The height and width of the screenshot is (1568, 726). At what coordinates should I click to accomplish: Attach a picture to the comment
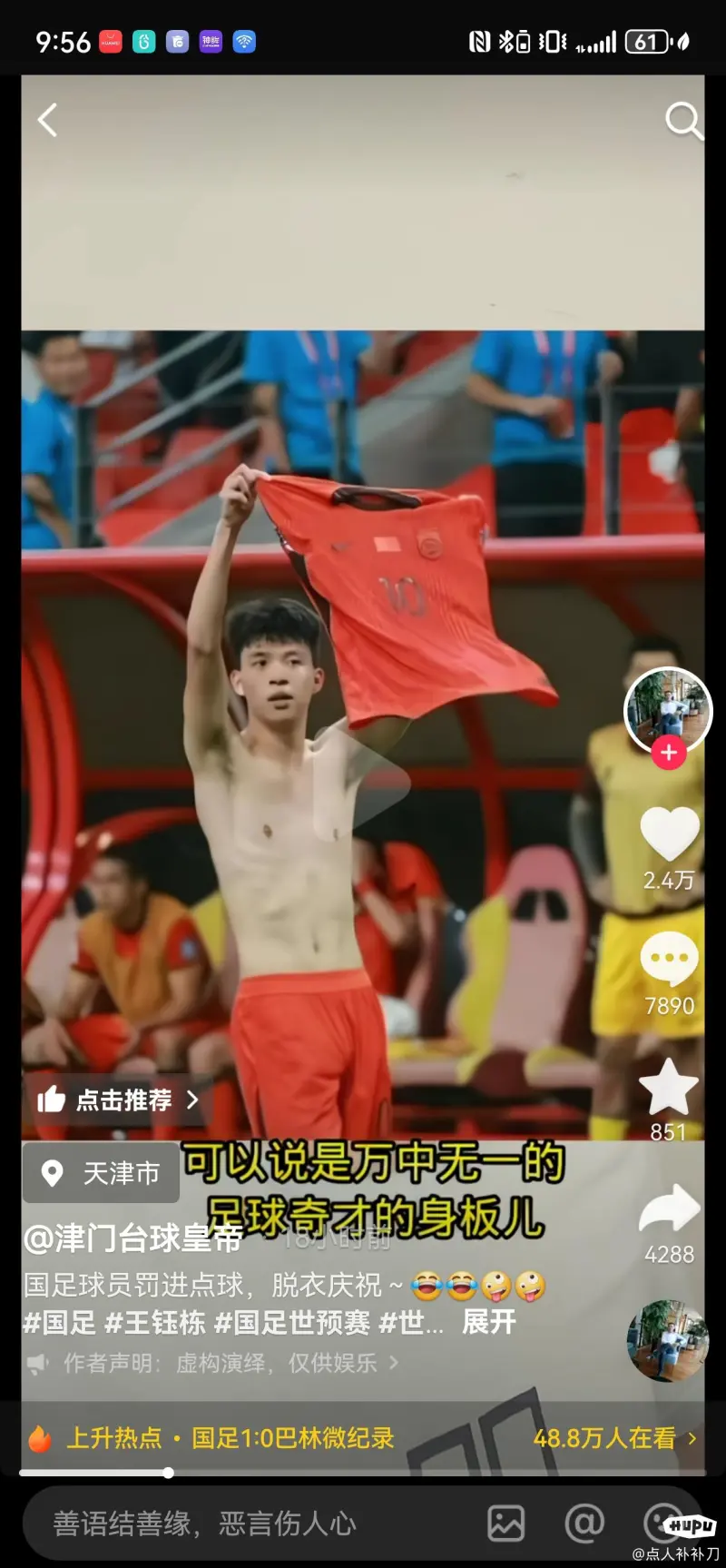coord(505,1524)
